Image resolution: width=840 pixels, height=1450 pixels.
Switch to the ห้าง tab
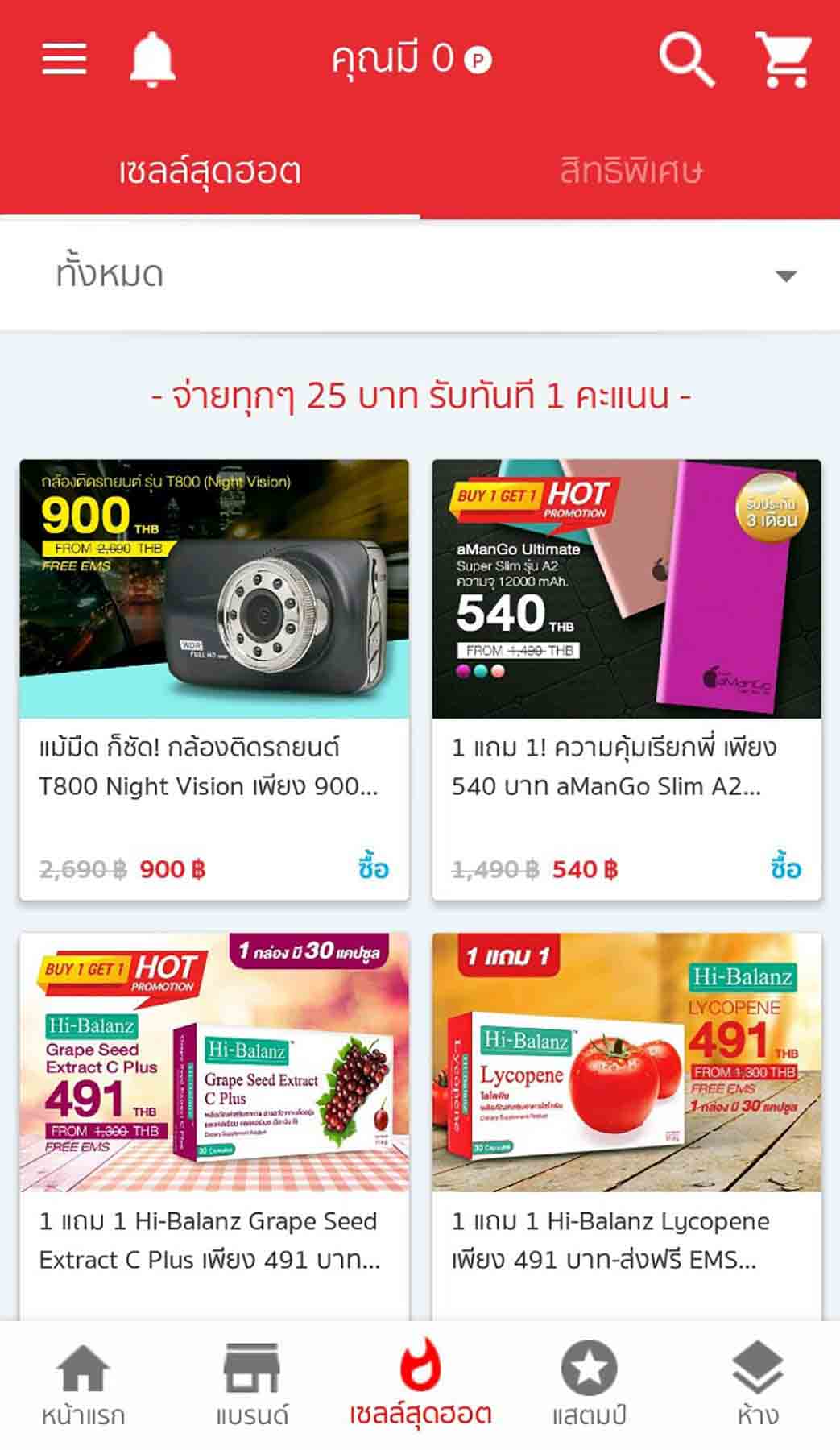[757, 1386]
